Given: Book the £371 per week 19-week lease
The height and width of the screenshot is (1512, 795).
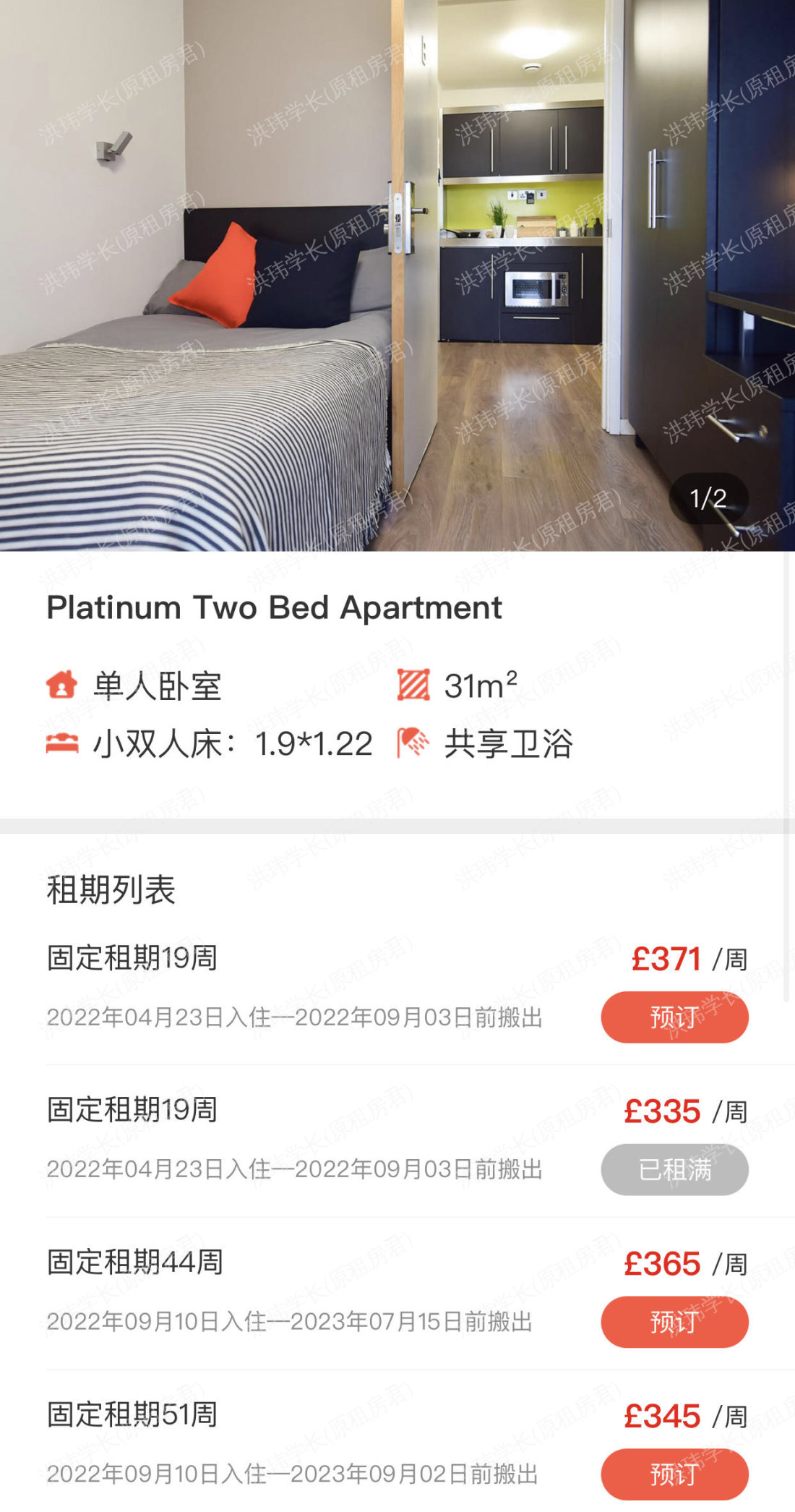Looking at the screenshot, I should click(674, 1017).
